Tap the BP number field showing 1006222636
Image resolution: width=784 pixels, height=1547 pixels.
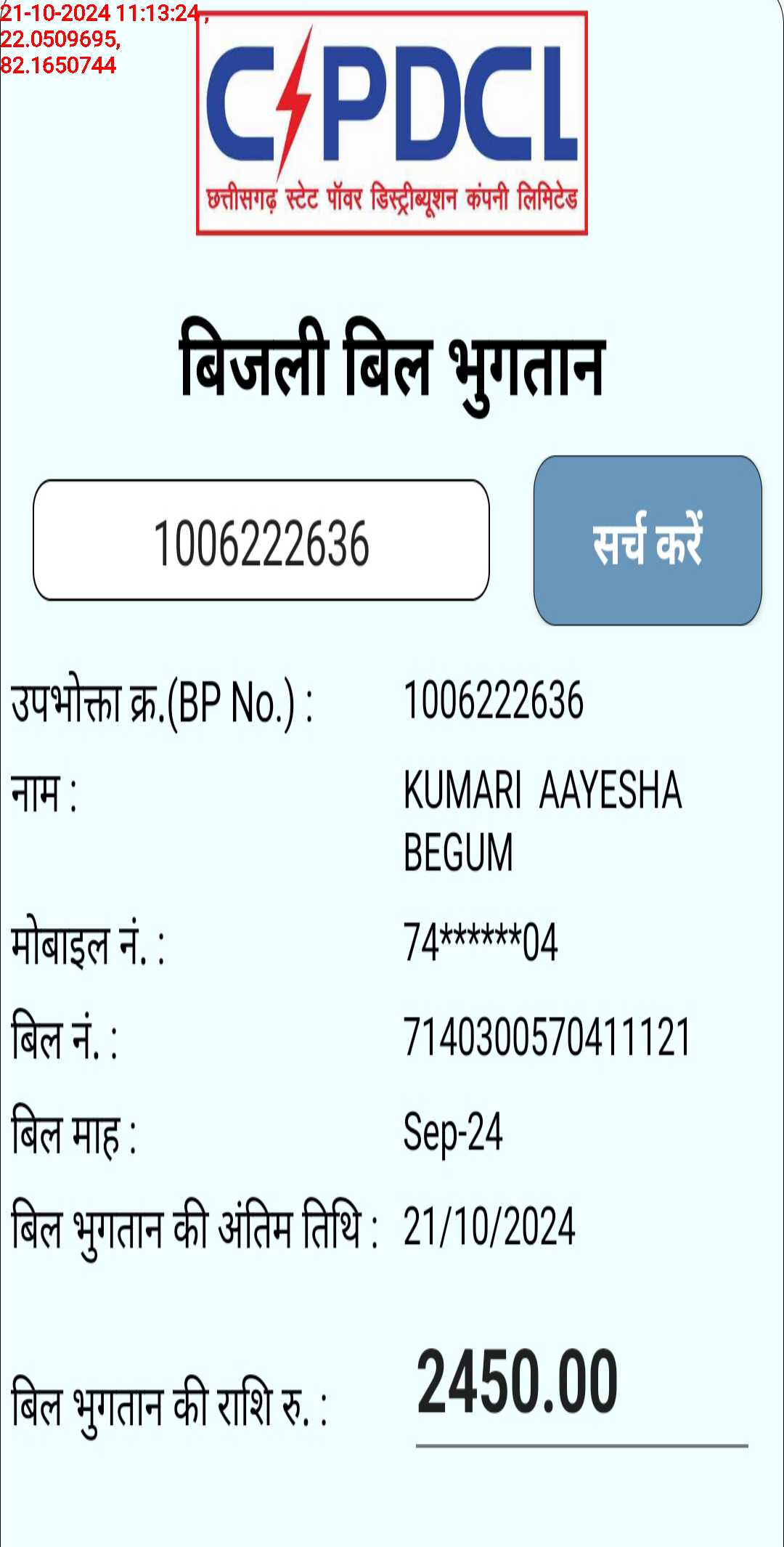(261, 540)
